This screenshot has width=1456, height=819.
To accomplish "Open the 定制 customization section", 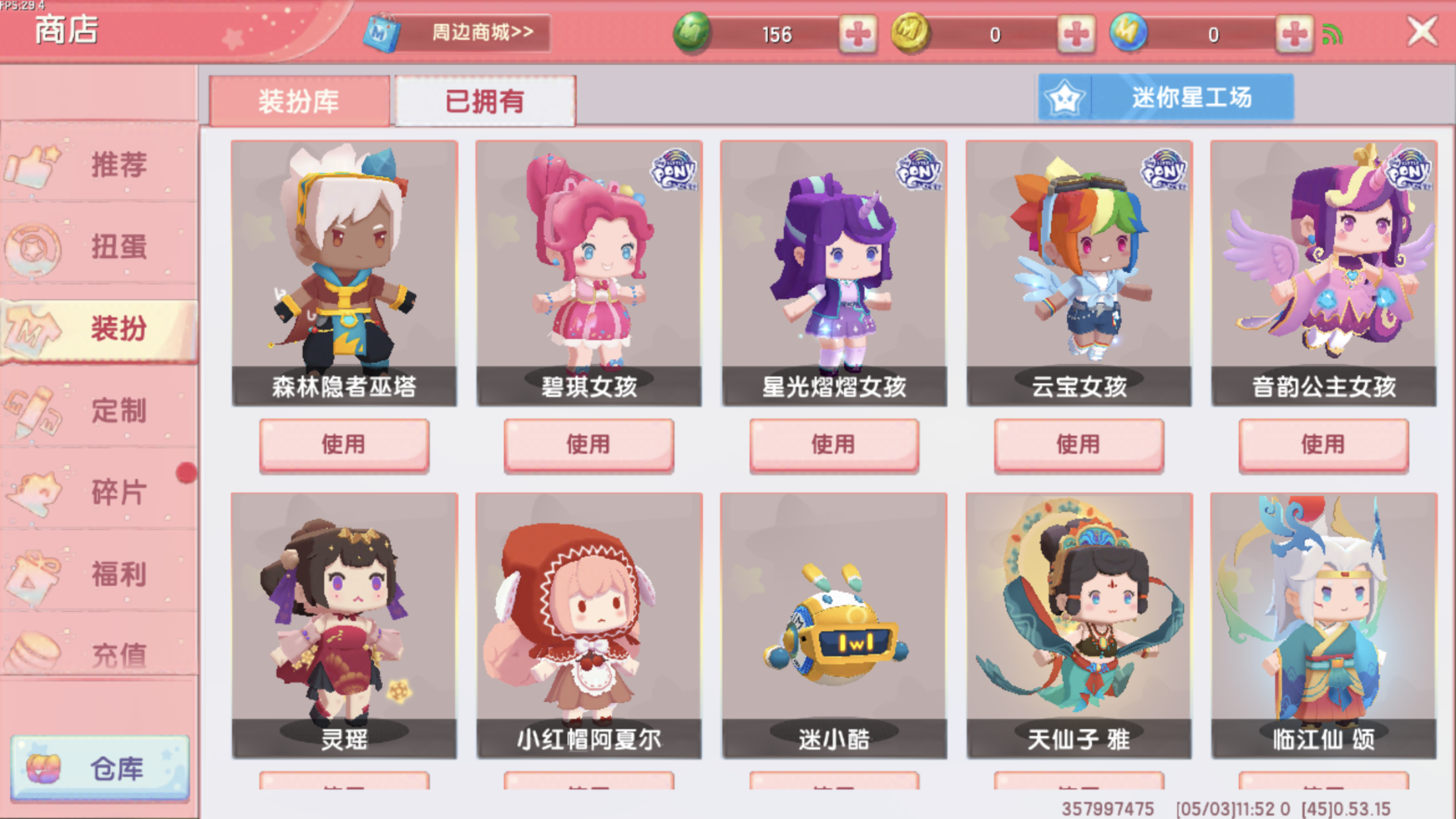I will (x=99, y=410).
